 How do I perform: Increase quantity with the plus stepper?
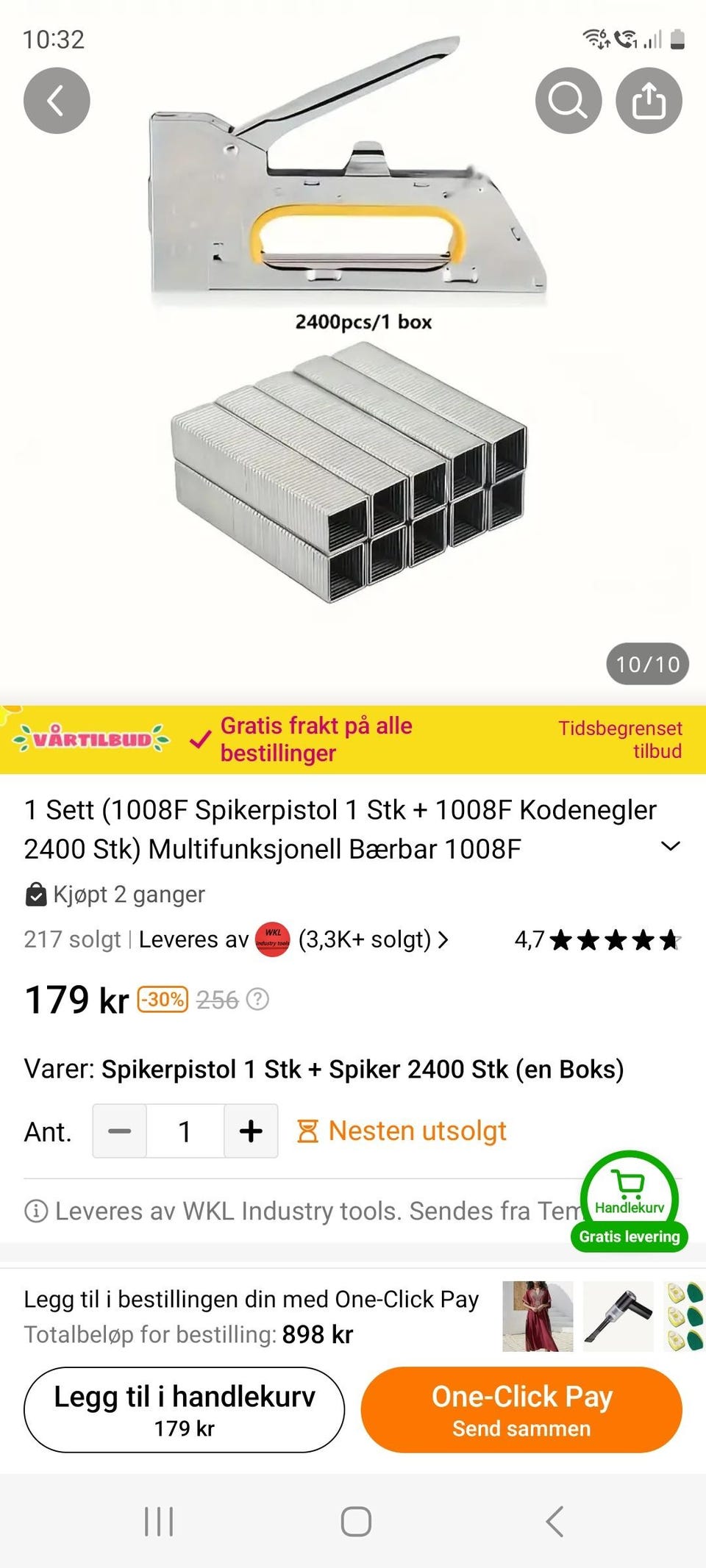[x=250, y=1131]
